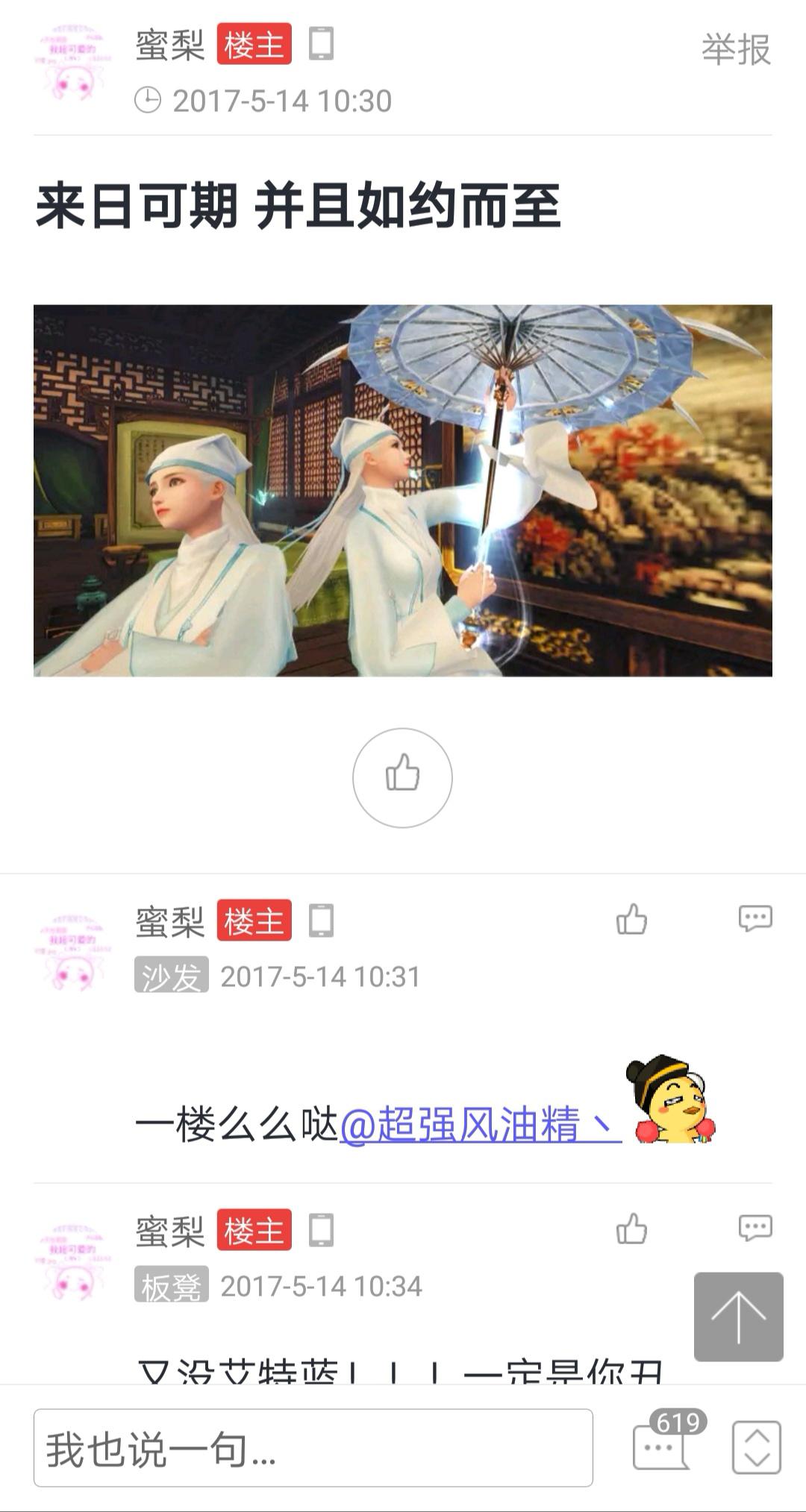Tap the 我也说一句 reply input field
The width and height of the screenshot is (806, 1512).
tap(313, 1448)
